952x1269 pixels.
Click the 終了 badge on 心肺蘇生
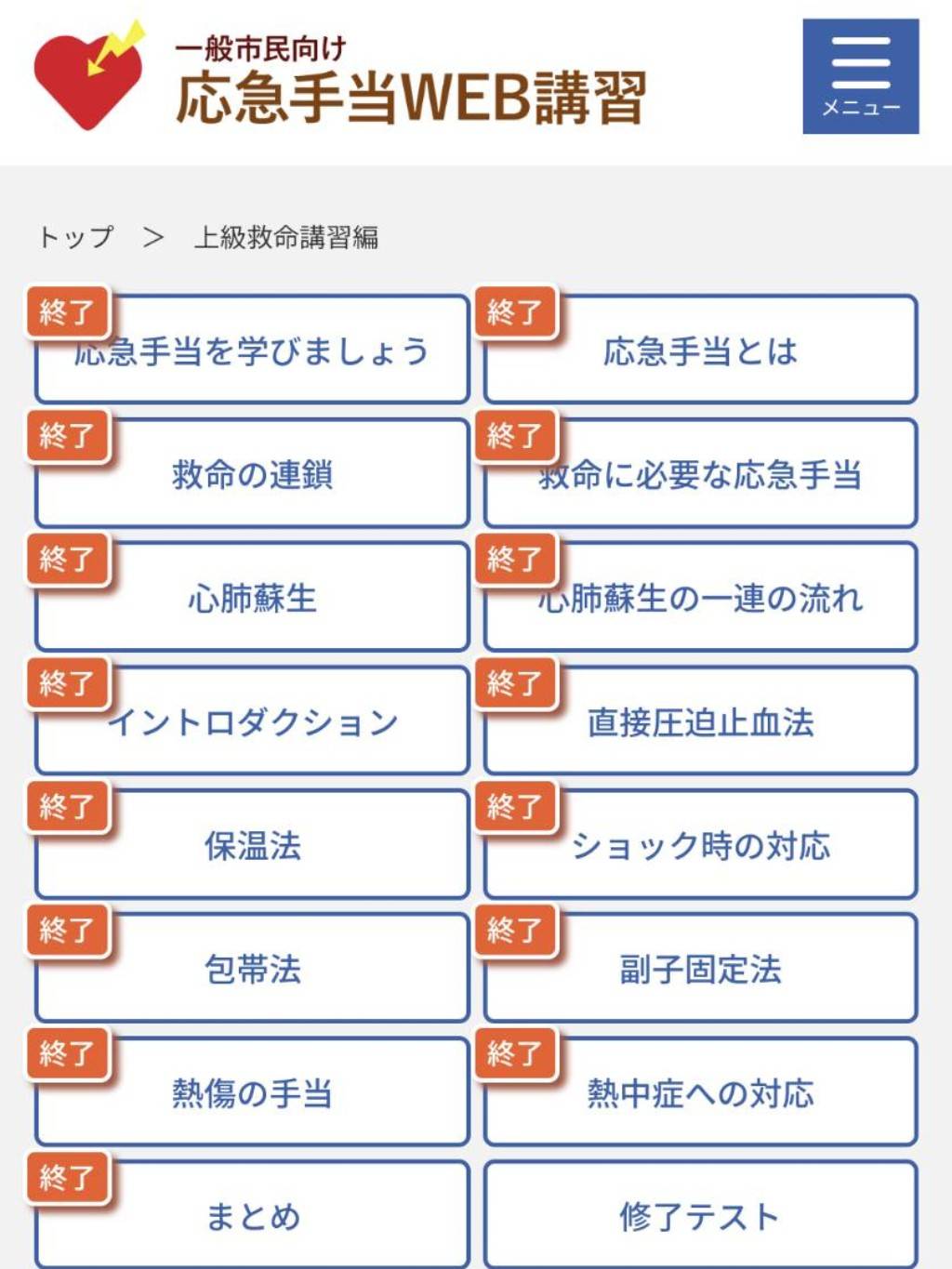pyautogui.click(x=68, y=562)
